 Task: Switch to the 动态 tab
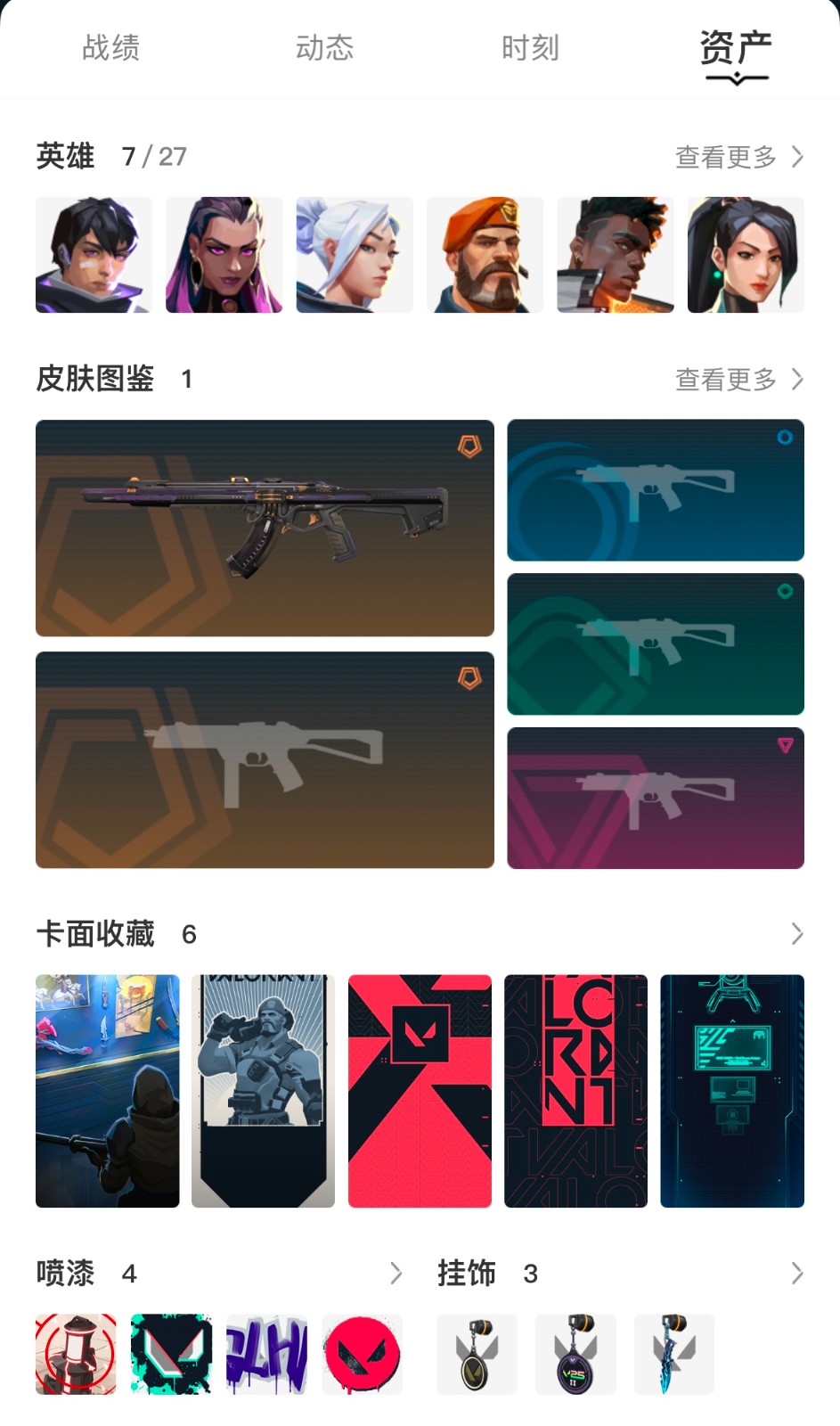click(324, 48)
